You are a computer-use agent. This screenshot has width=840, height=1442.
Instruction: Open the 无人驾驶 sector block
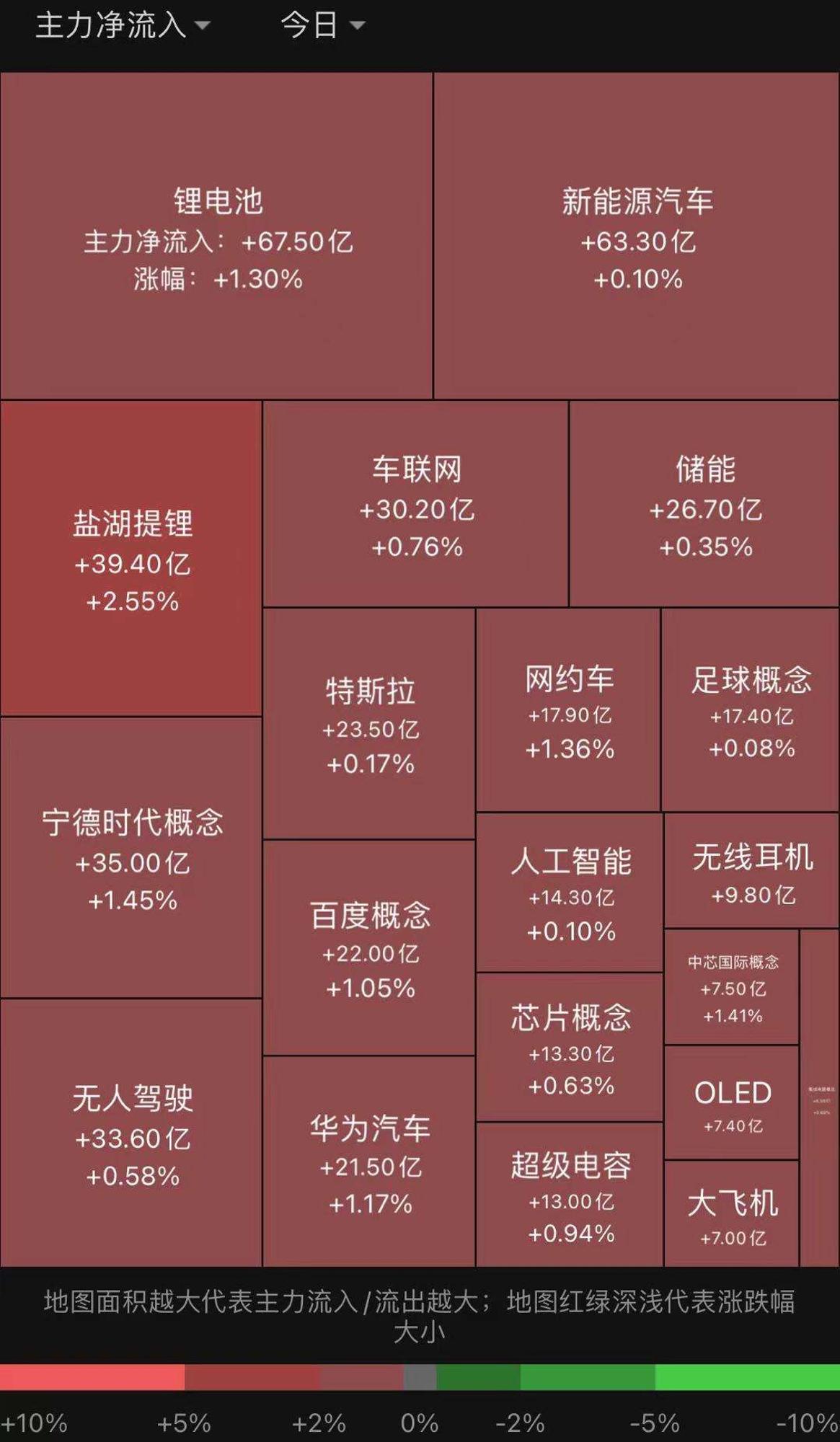click(x=131, y=1133)
